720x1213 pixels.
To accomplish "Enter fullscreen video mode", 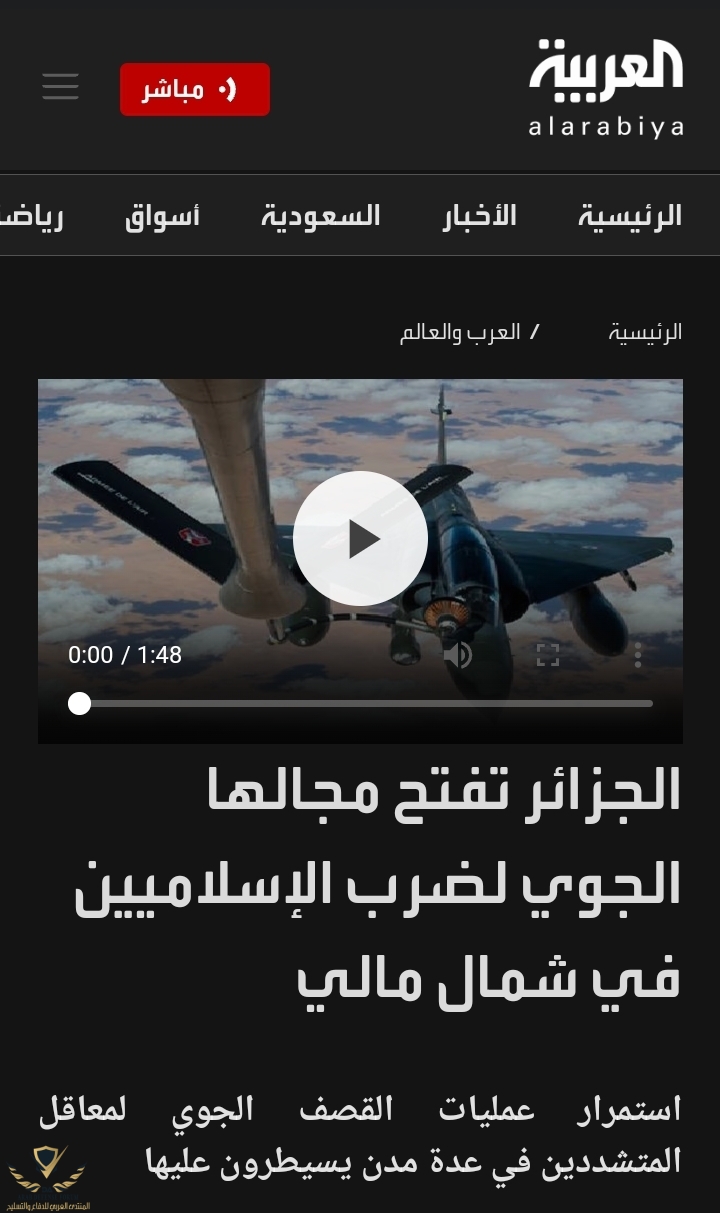I will click(547, 655).
